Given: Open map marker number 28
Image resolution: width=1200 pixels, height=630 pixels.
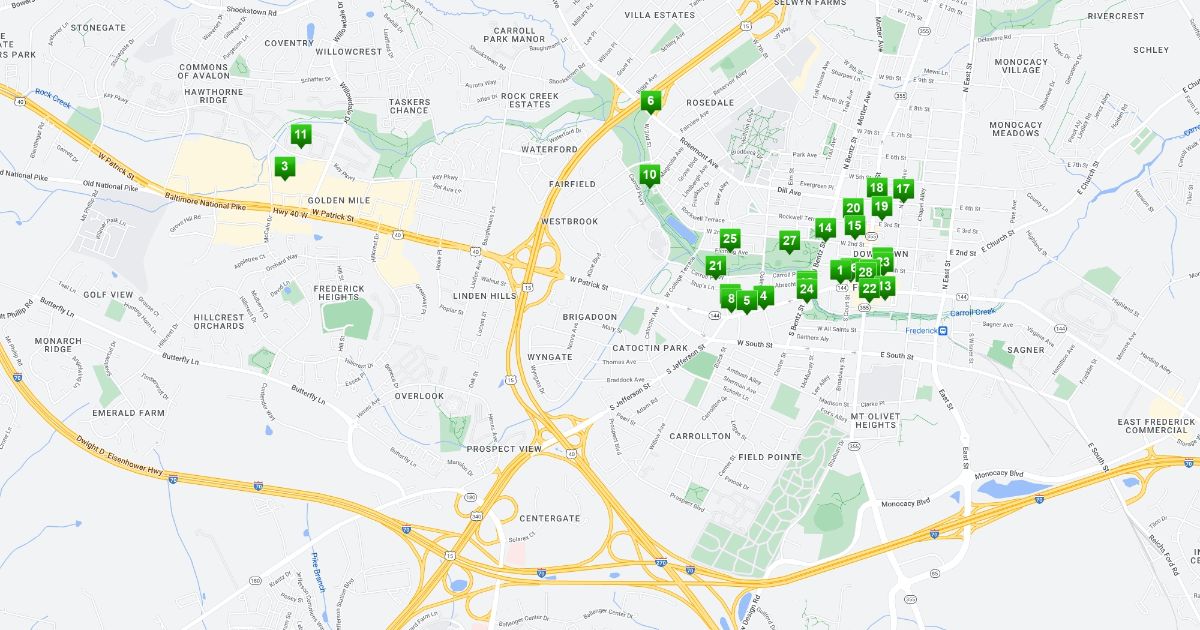Looking at the screenshot, I should click(866, 273).
